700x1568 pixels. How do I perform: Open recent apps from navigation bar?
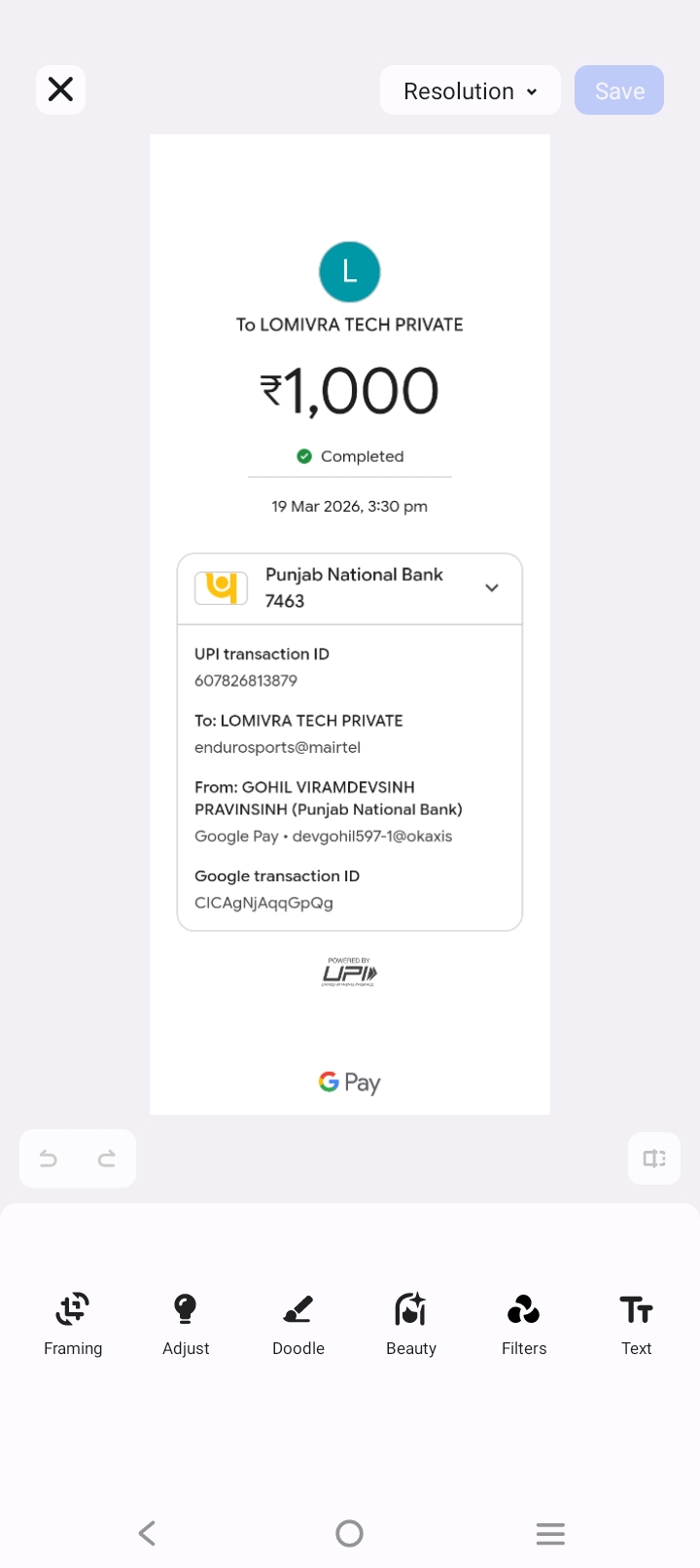pyautogui.click(x=550, y=1534)
